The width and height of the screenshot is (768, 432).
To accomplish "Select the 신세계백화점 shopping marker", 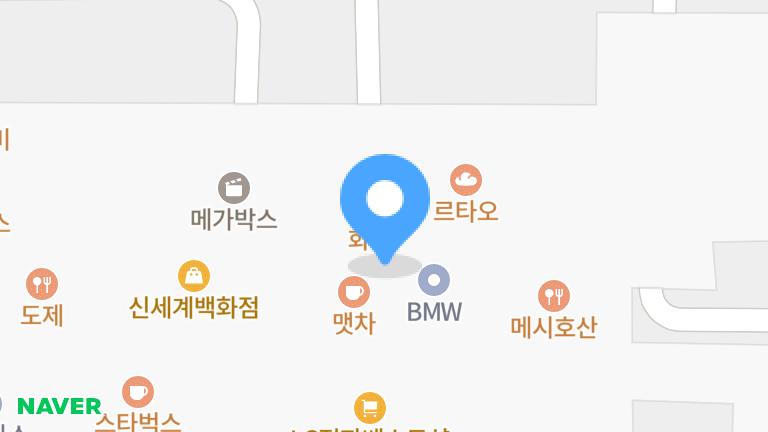I will pyautogui.click(x=194, y=275).
